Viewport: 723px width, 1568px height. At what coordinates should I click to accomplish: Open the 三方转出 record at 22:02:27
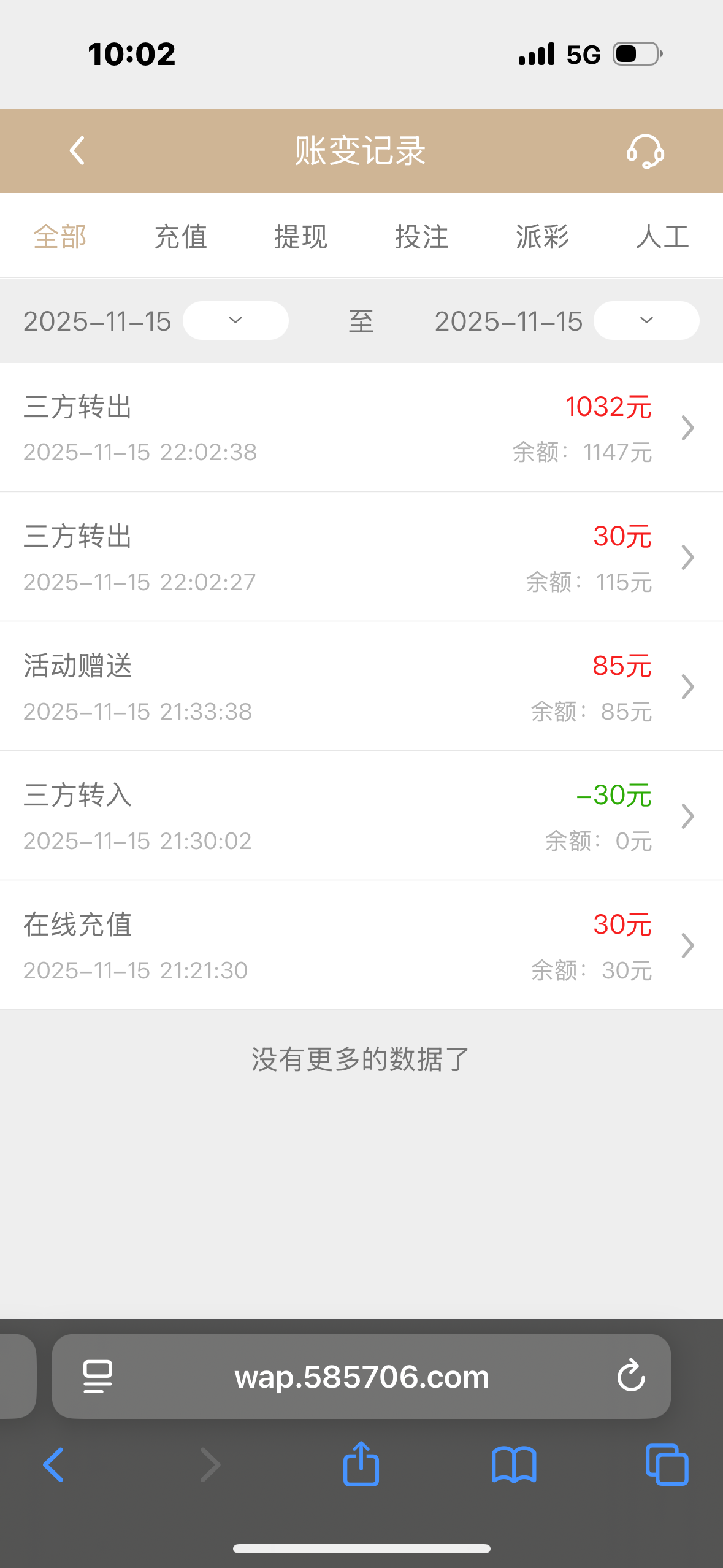(x=361, y=558)
